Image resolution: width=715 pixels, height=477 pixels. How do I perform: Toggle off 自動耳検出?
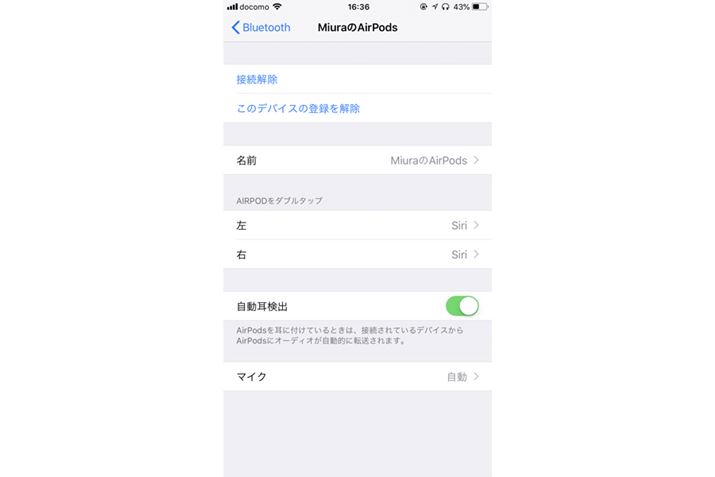(x=461, y=306)
